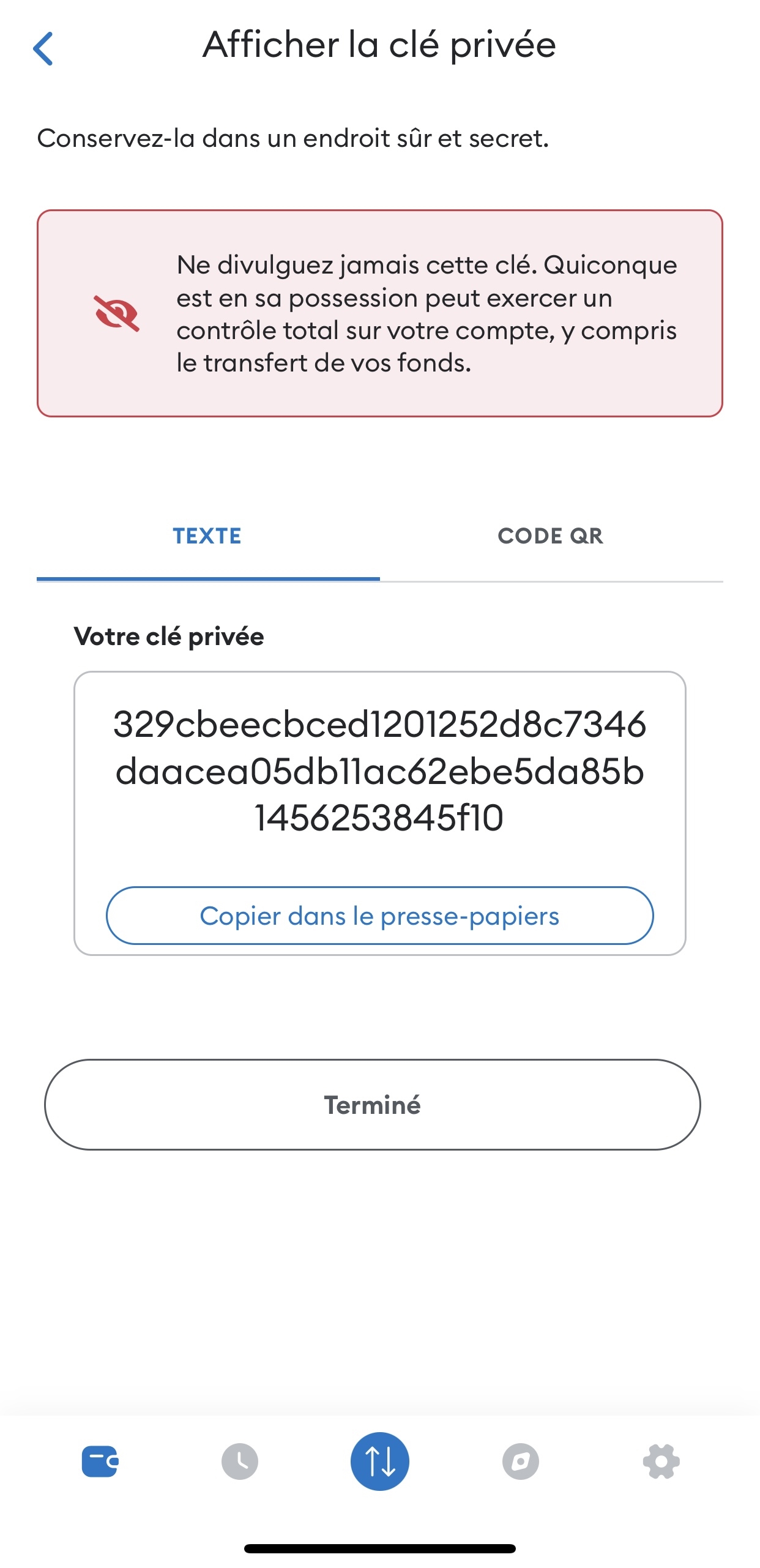760x1568 pixels.
Task: Tap the Terminé button
Action: [x=372, y=1105]
